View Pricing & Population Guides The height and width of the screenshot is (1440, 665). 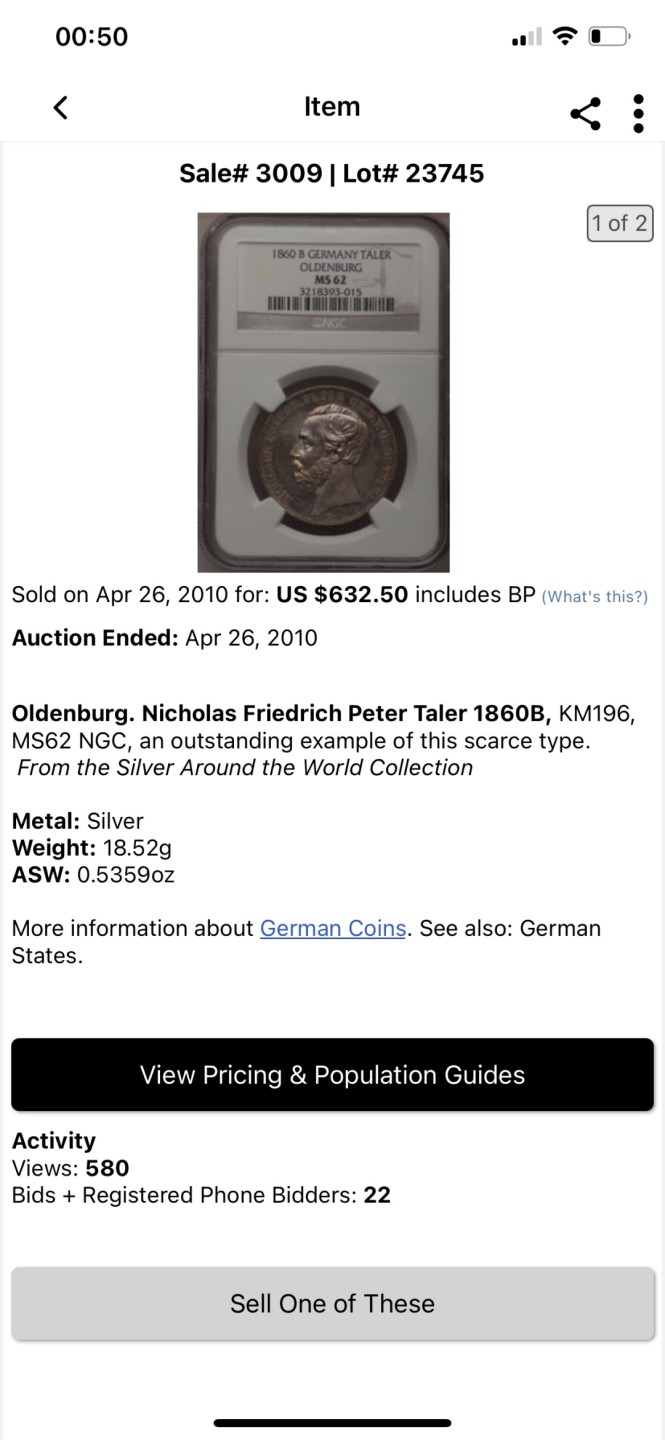point(332,1075)
